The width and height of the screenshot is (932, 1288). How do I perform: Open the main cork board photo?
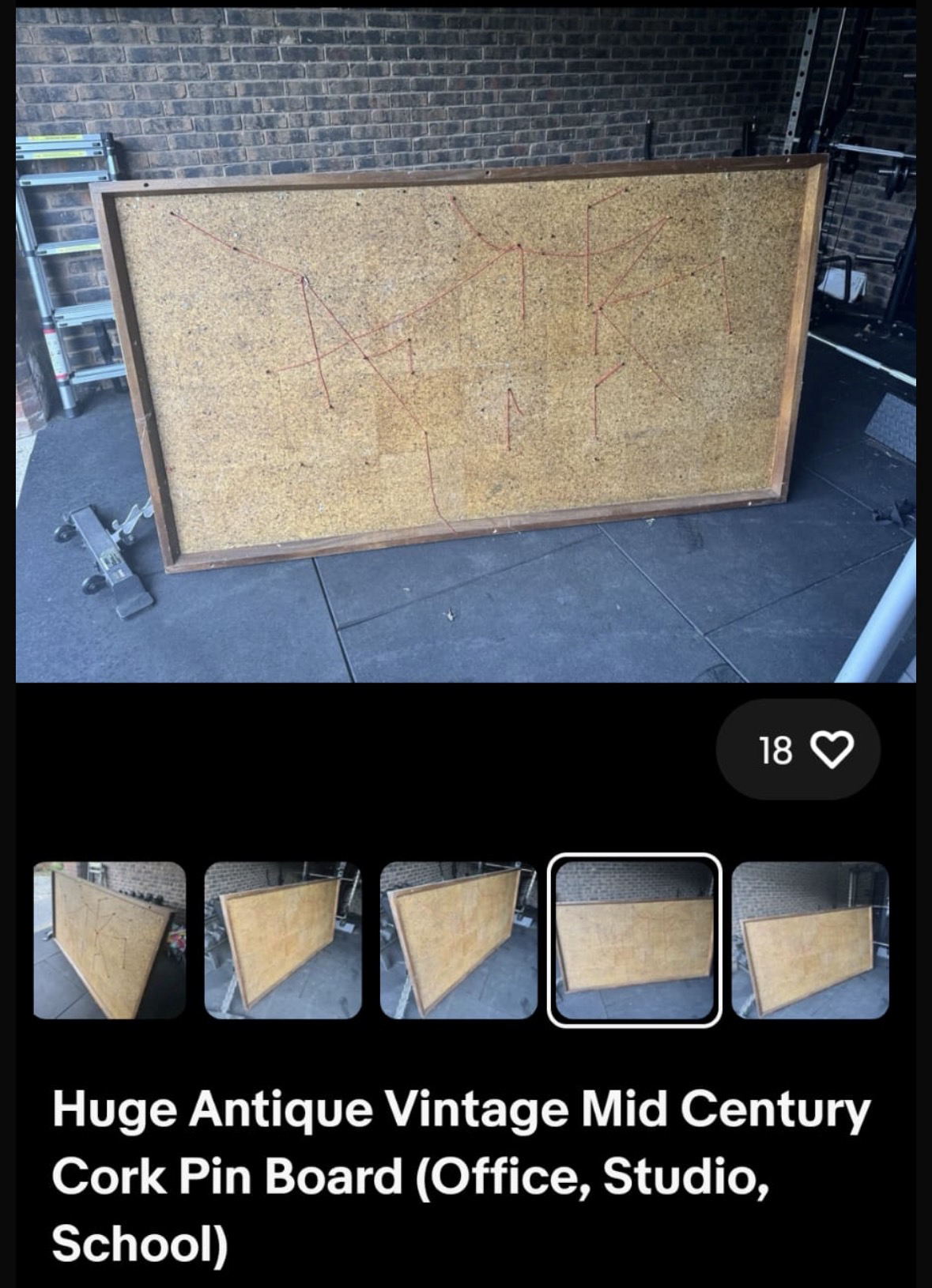(466, 345)
